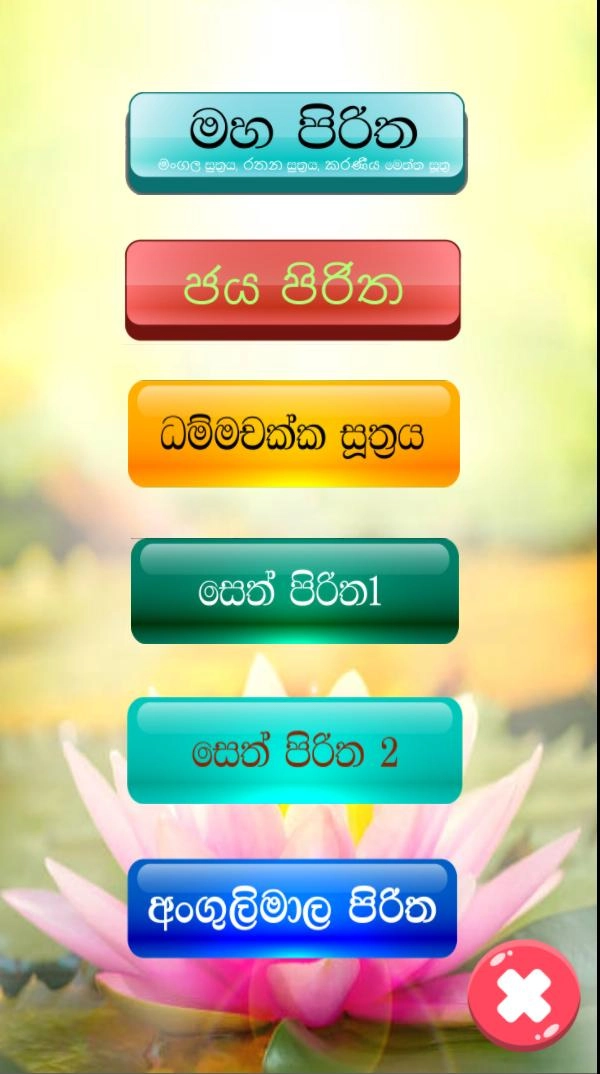600x1074 pixels.
Task: Open අංගුලිමාල පිරිත
Action: click(x=292, y=908)
